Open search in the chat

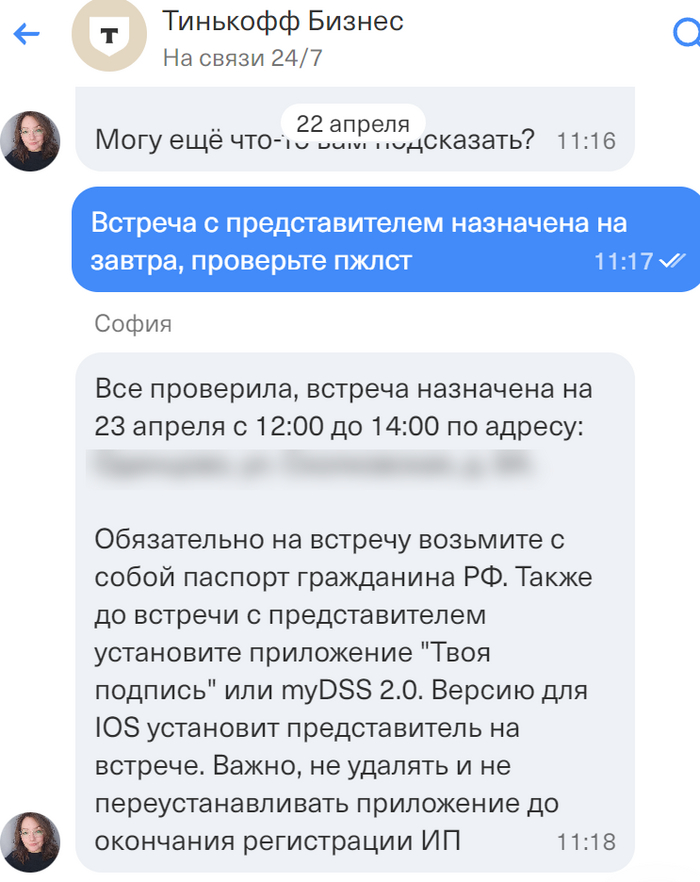[688, 35]
